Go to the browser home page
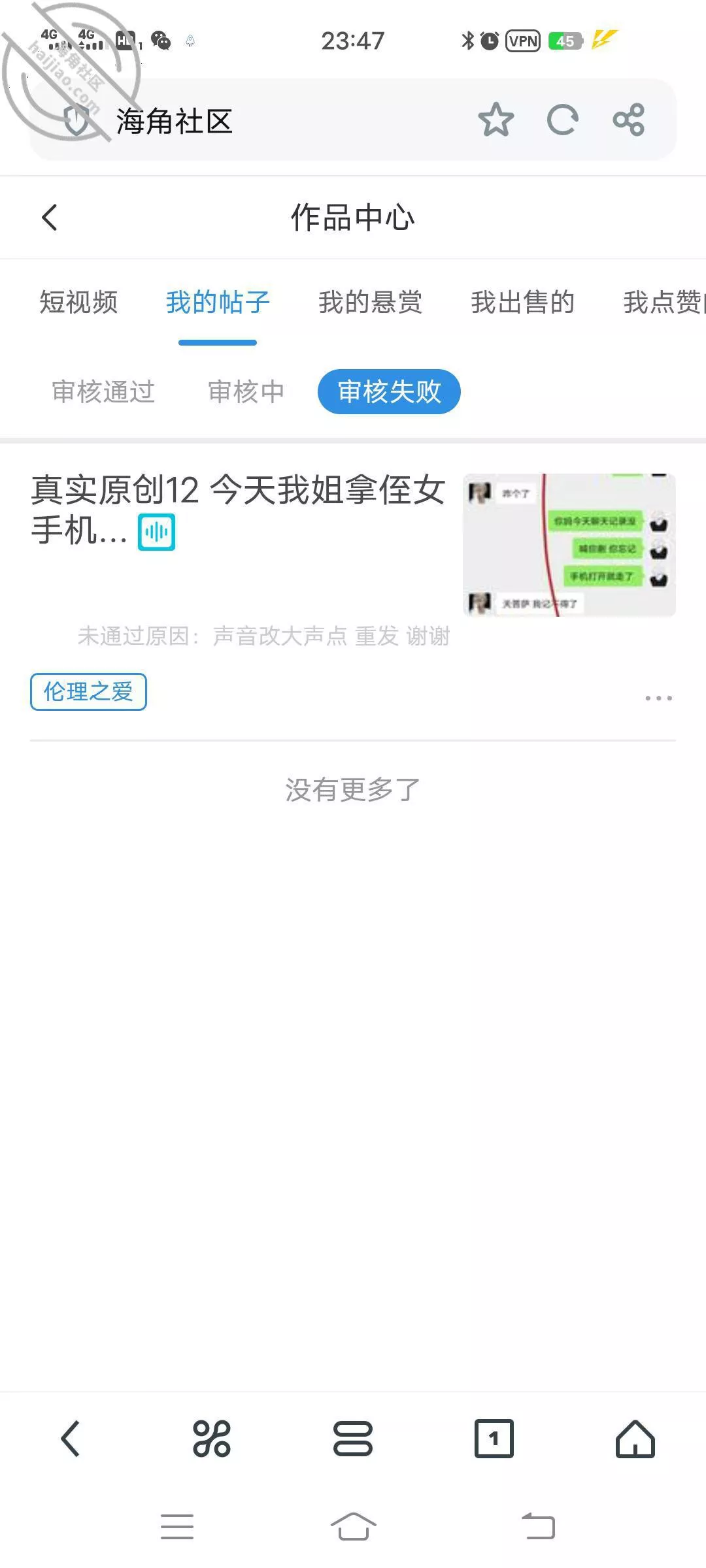This screenshot has width=706, height=1568. [x=635, y=1439]
